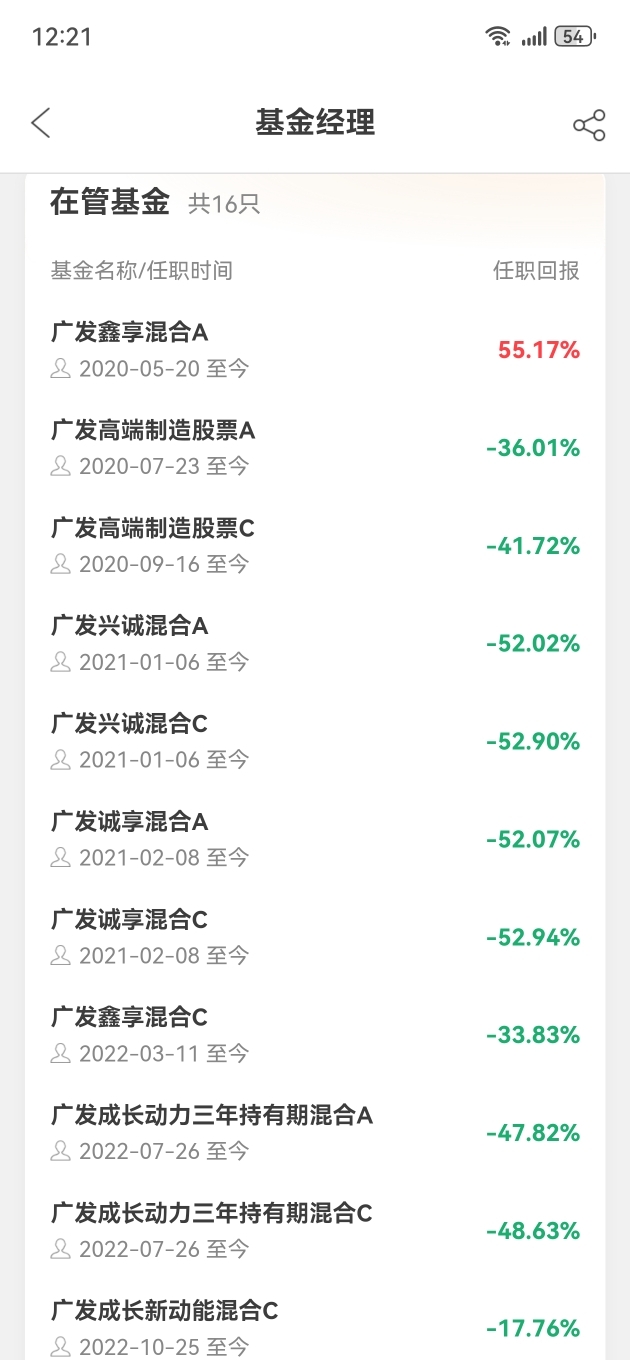Select the 广发兴诚混合C fund
The width and height of the screenshot is (630, 1360).
pyautogui.click(x=315, y=742)
